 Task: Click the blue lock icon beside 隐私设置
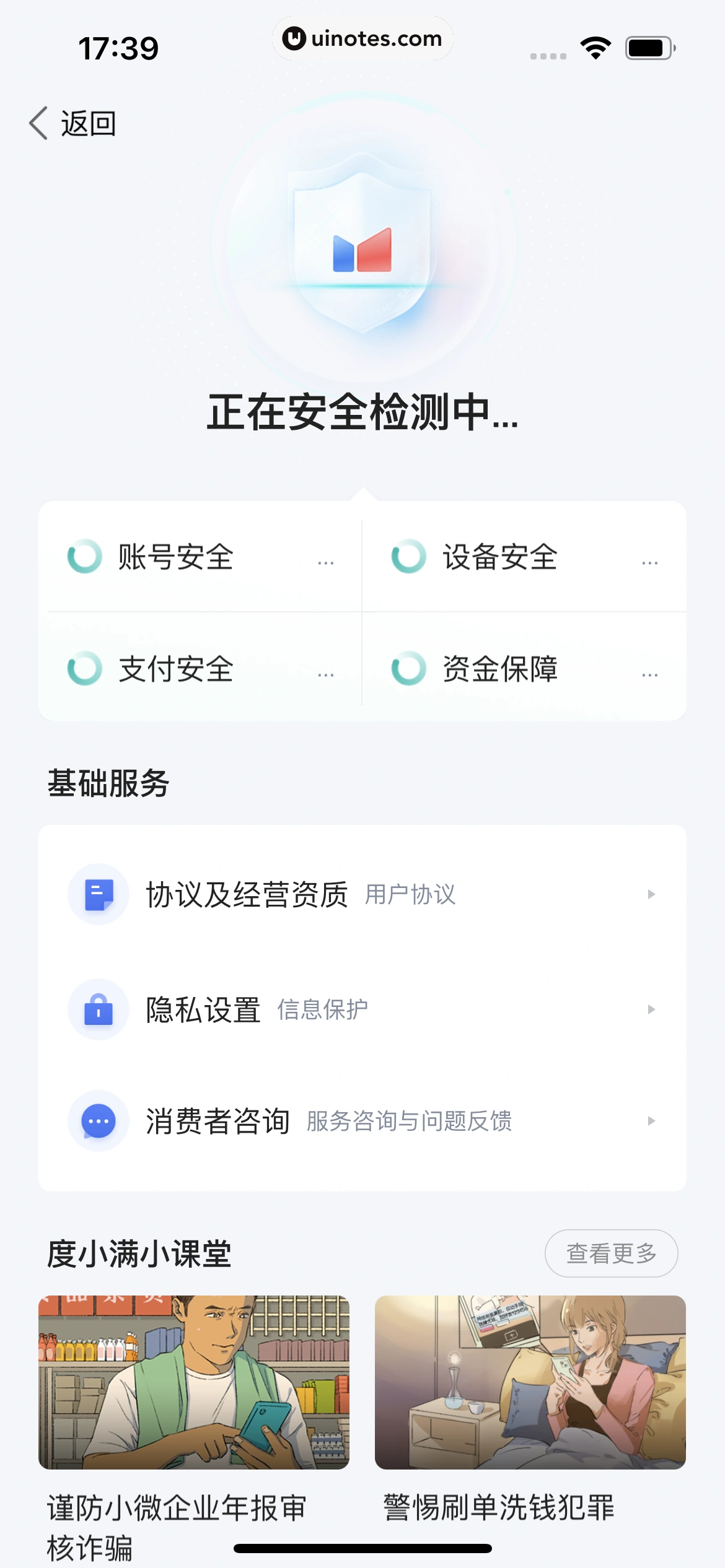pos(99,1006)
